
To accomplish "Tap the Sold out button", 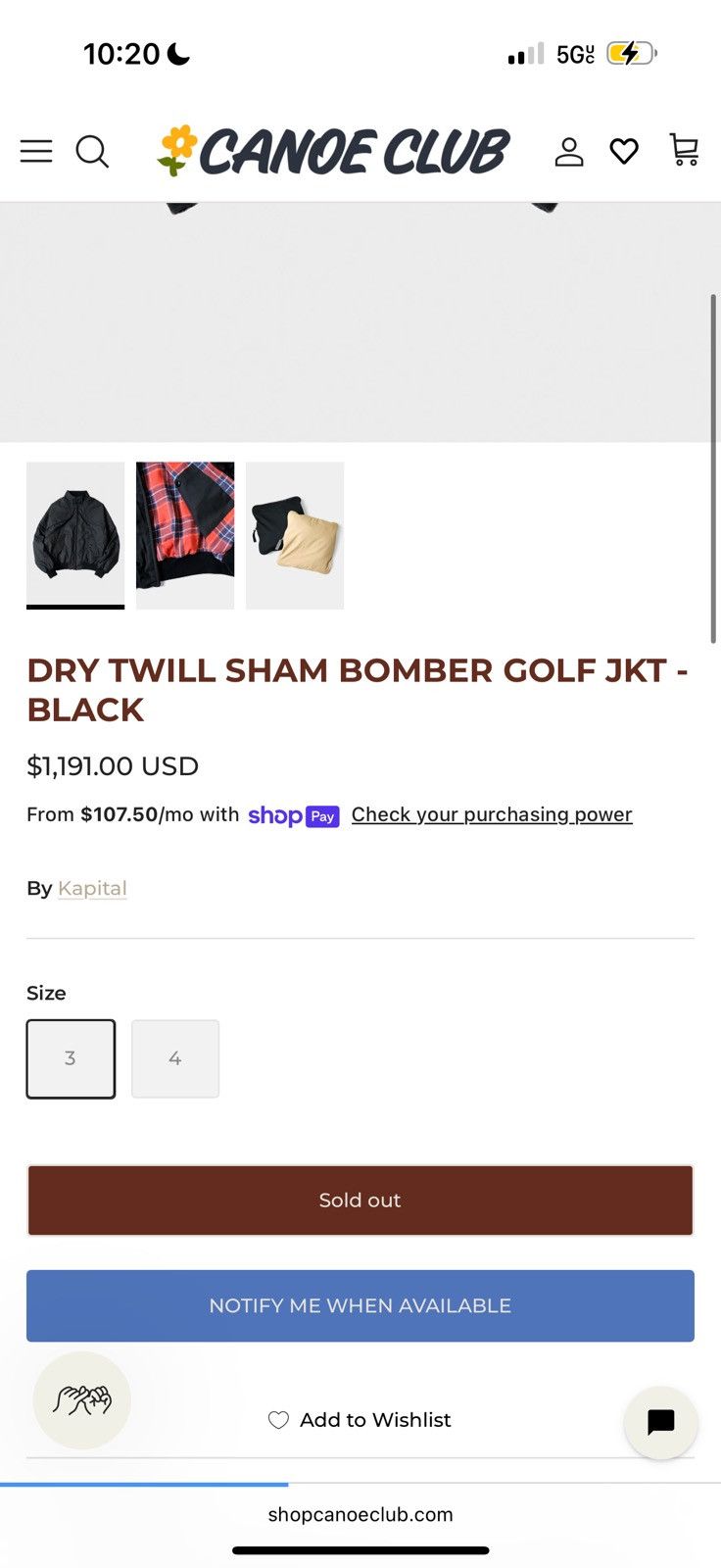I will (360, 1200).
